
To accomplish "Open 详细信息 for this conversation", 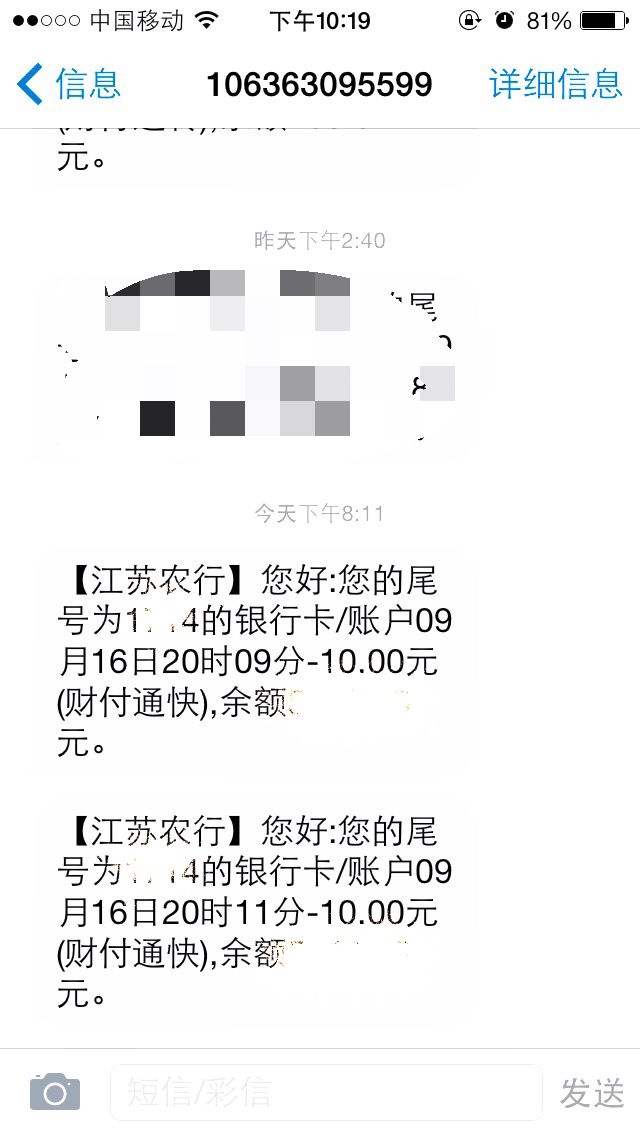I will point(555,83).
